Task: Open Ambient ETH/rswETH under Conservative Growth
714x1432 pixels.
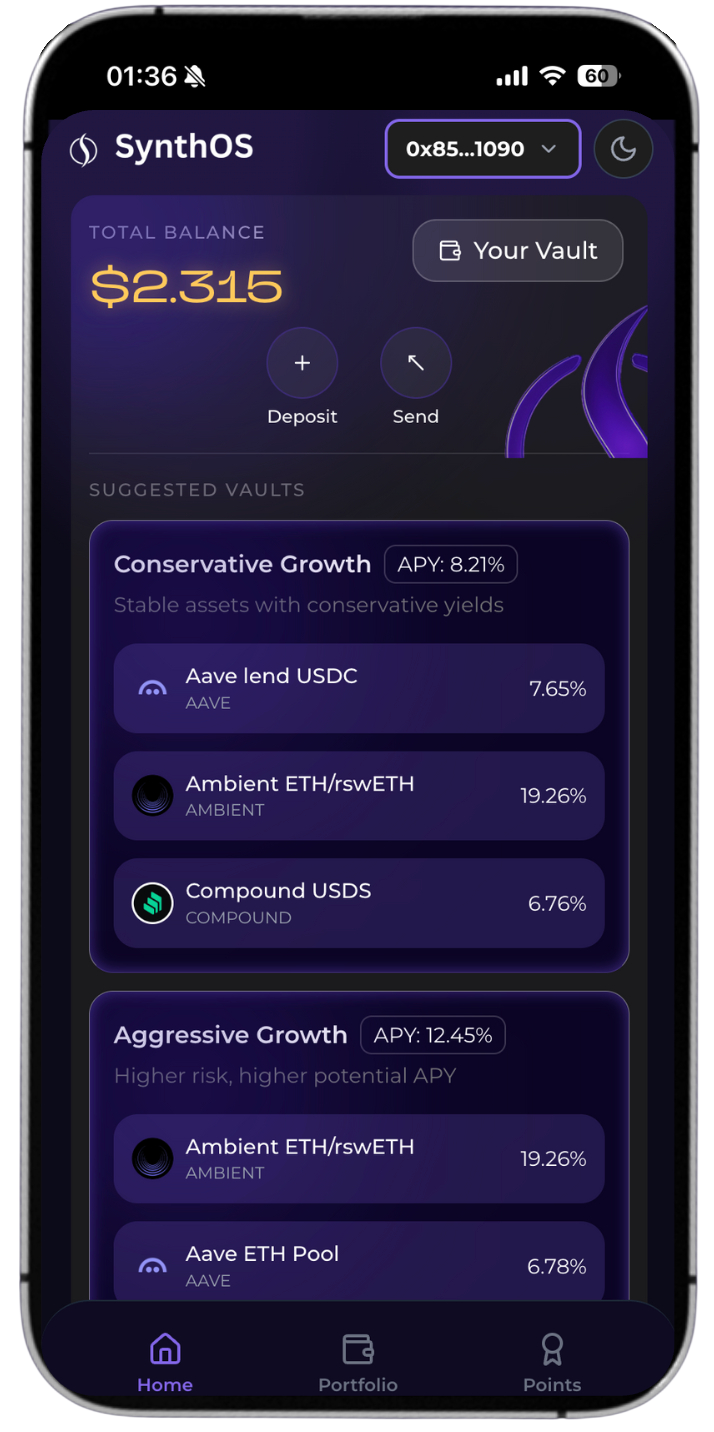Action: coord(358,796)
